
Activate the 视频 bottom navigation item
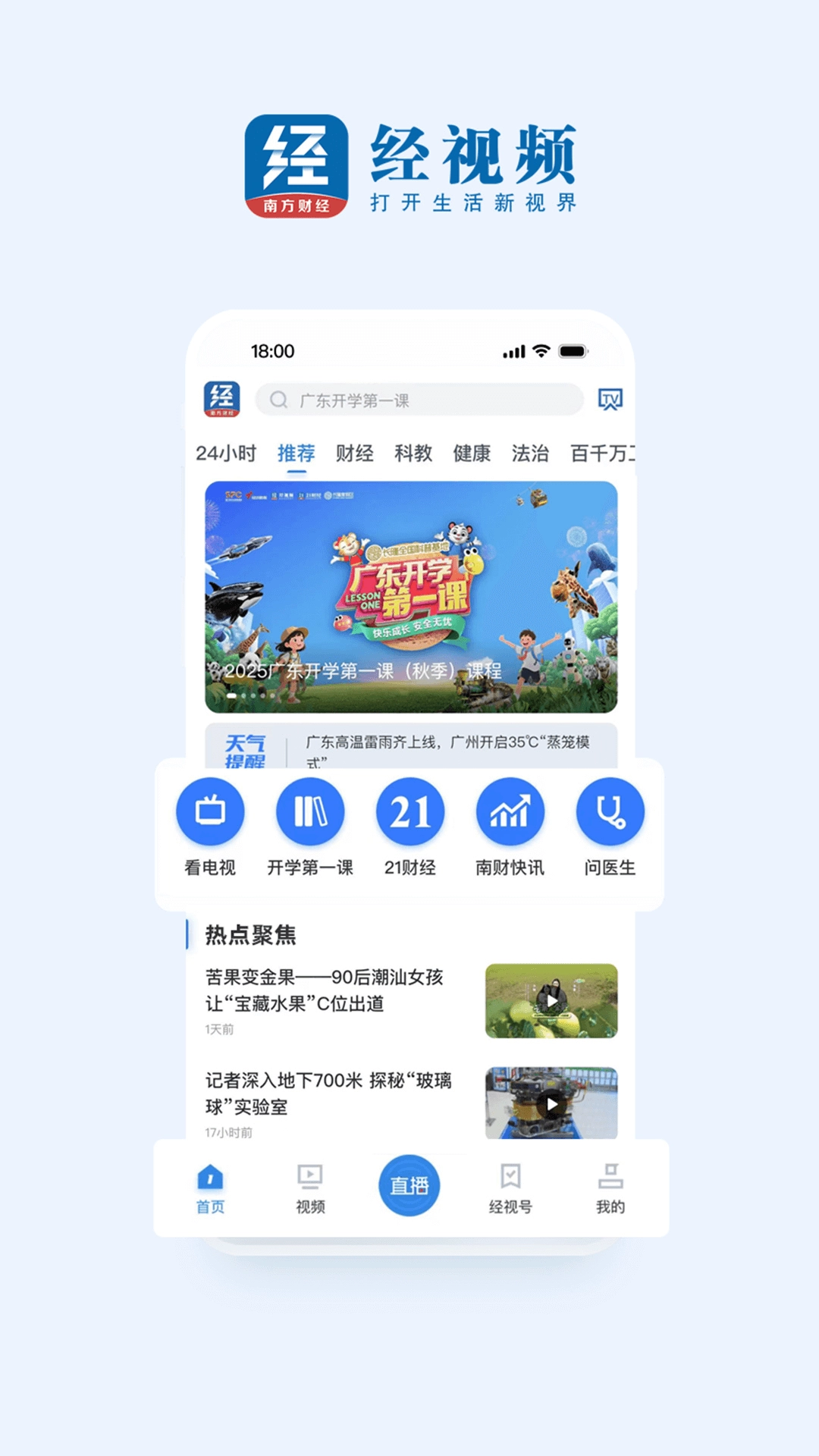coord(310,1187)
